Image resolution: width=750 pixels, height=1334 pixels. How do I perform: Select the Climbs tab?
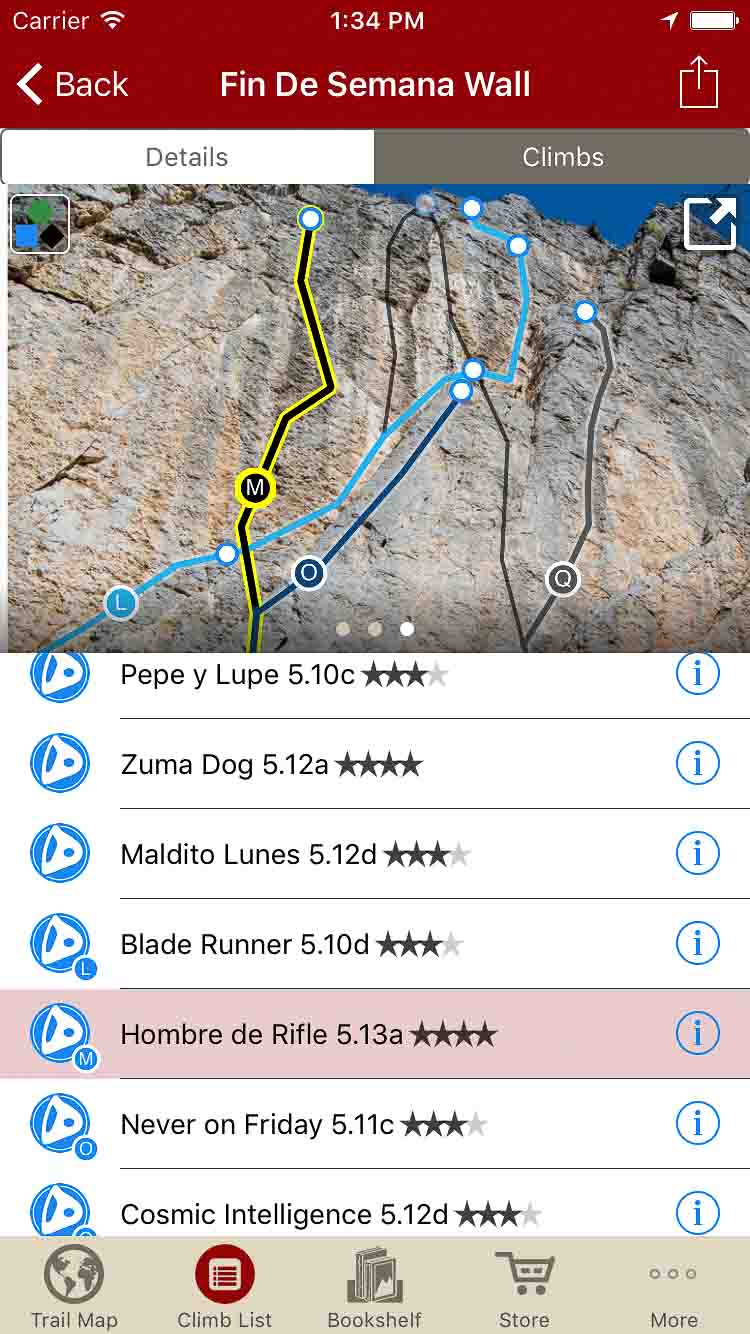(562, 157)
